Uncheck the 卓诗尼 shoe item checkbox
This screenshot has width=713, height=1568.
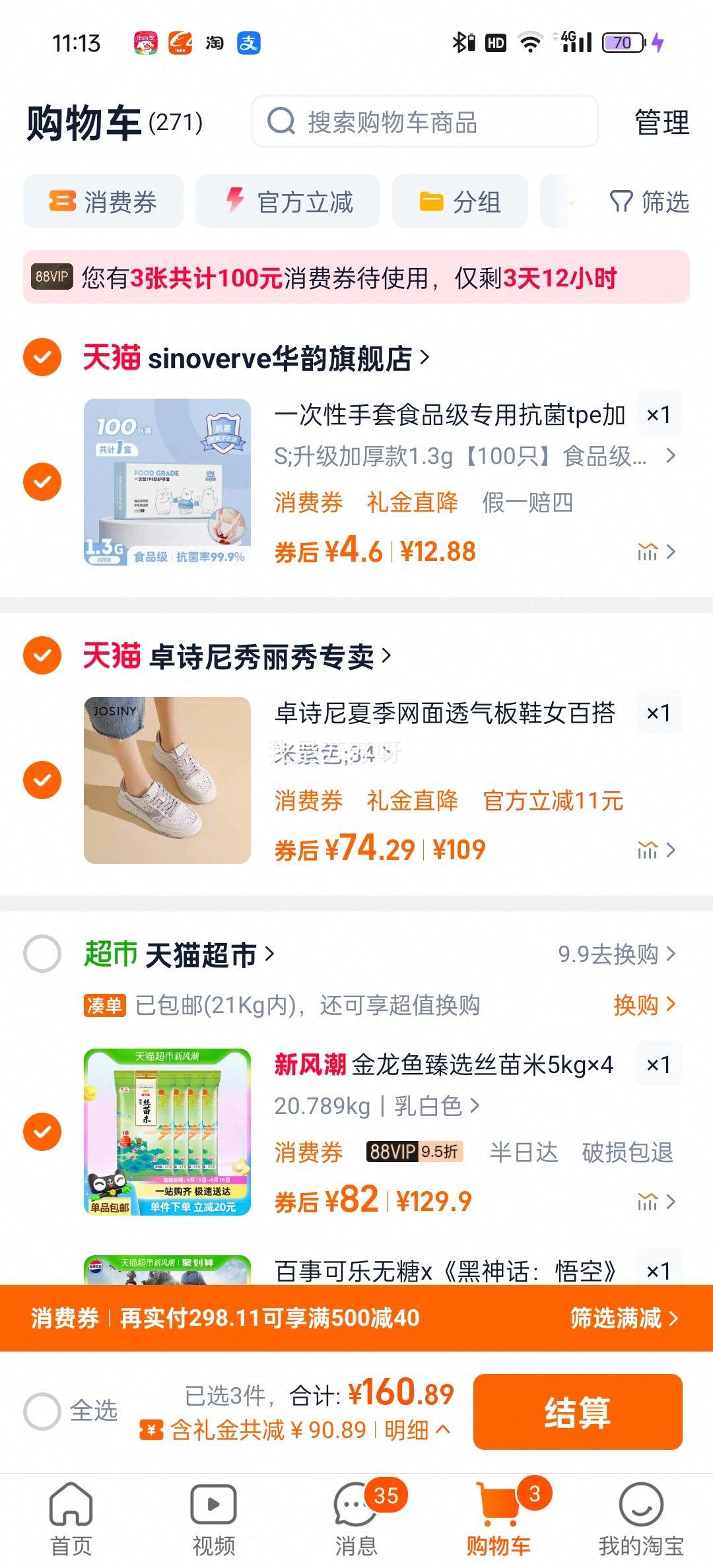point(42,780)
